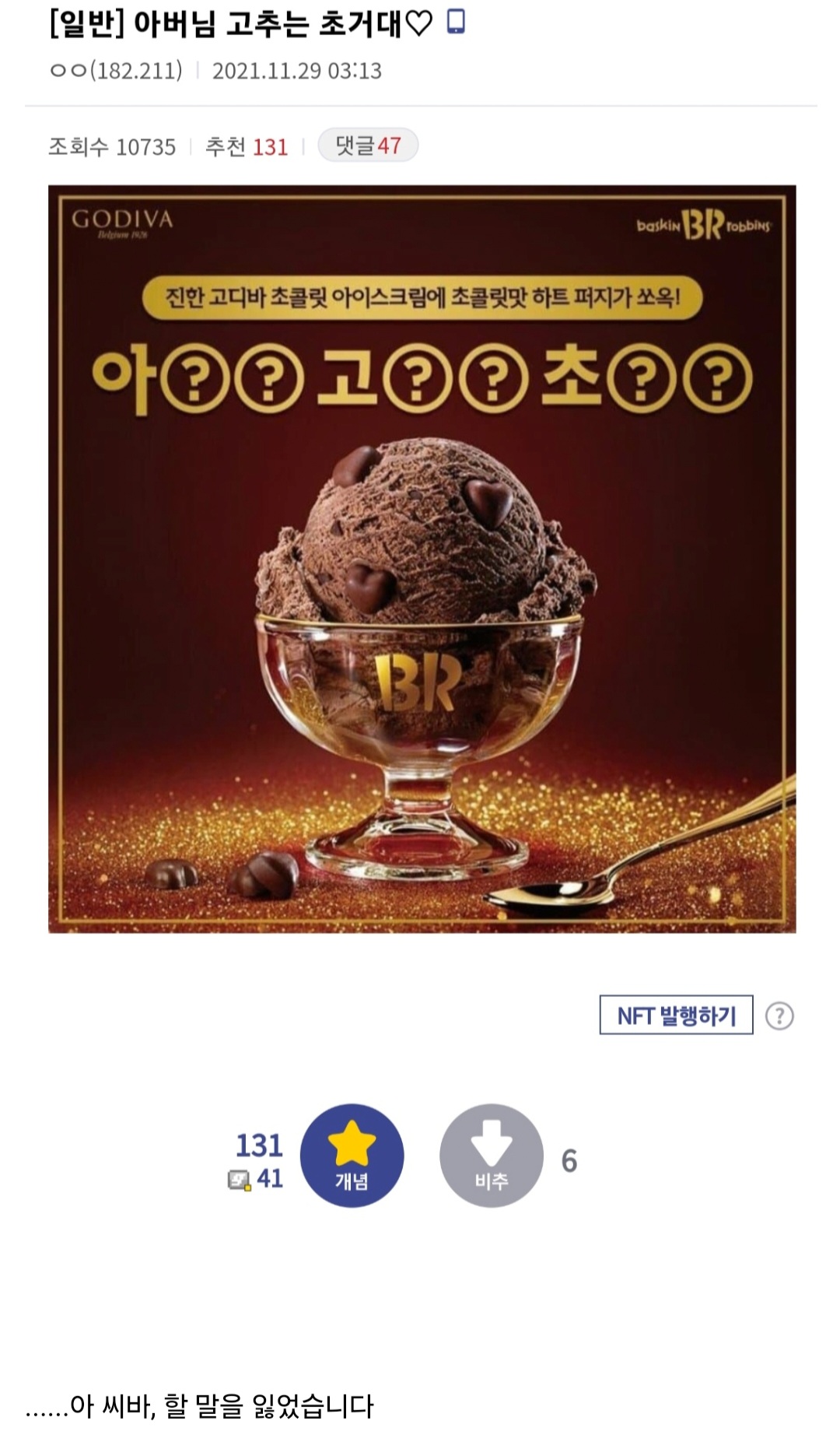Open the Godiva ice cream image in the post
This screenshot has height=1442, width=840.
(x=422, y=559)
